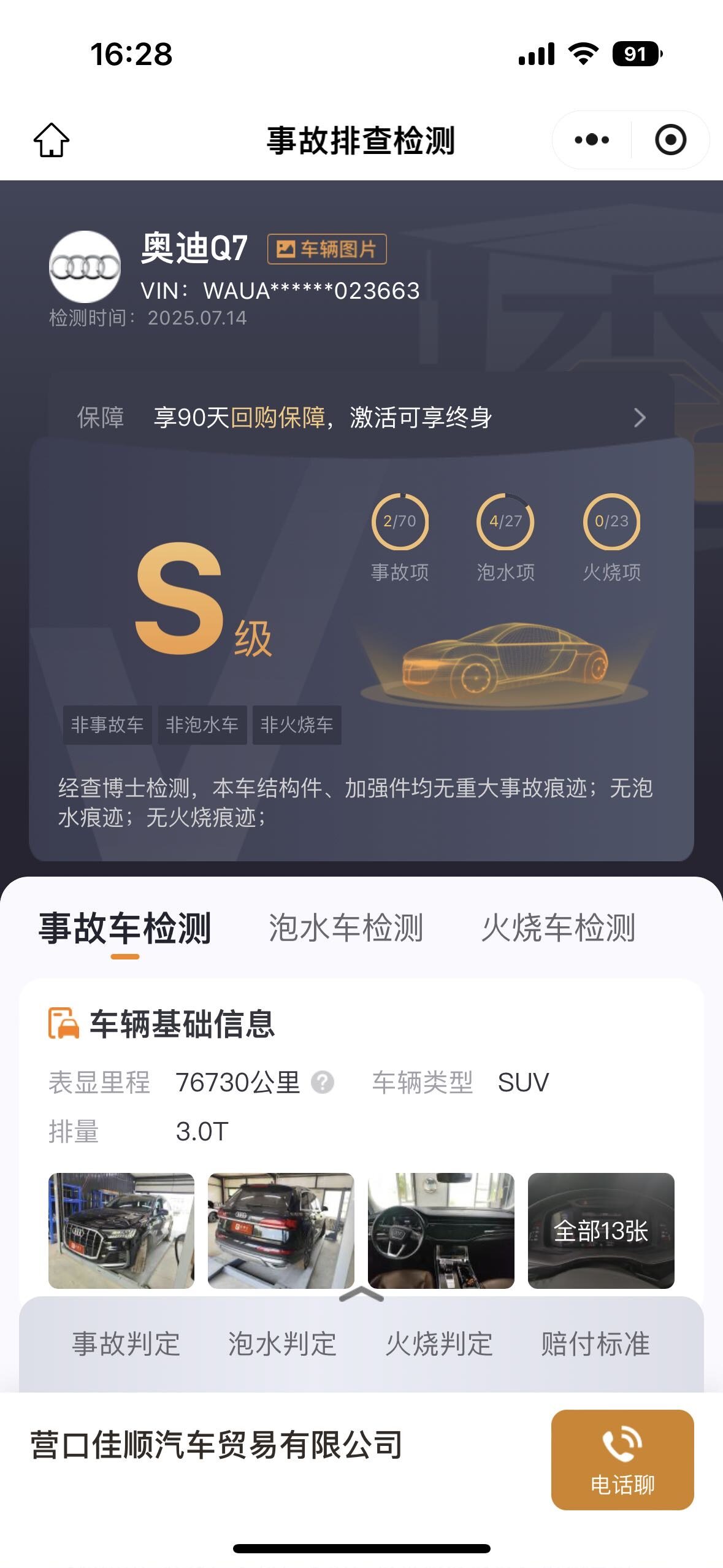Expand the bottom panel with the up chevron
This screenshot has width=723, height=1568.
tap(361, 1294)
